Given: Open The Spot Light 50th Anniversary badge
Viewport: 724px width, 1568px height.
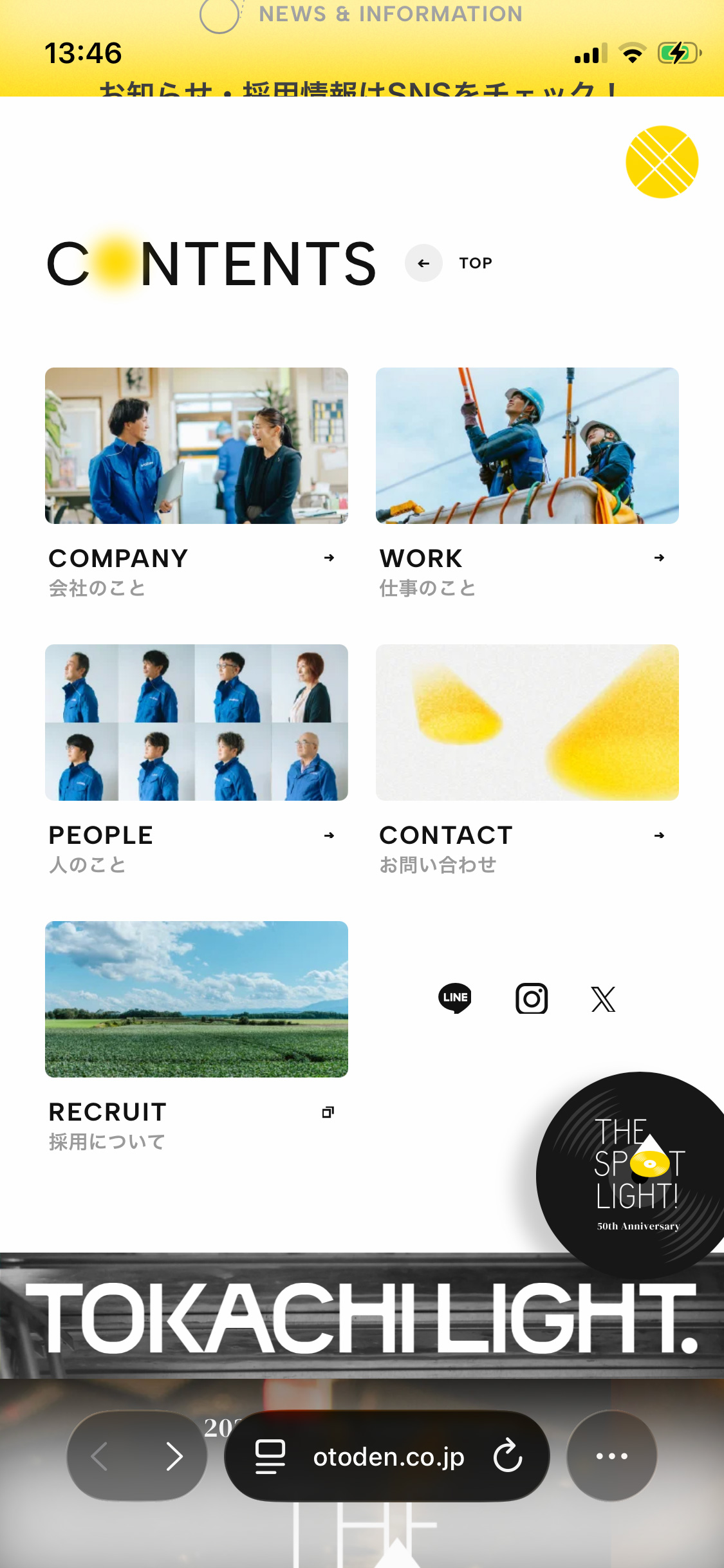Looking at the screenshot, I should (x=634, y=1175).
